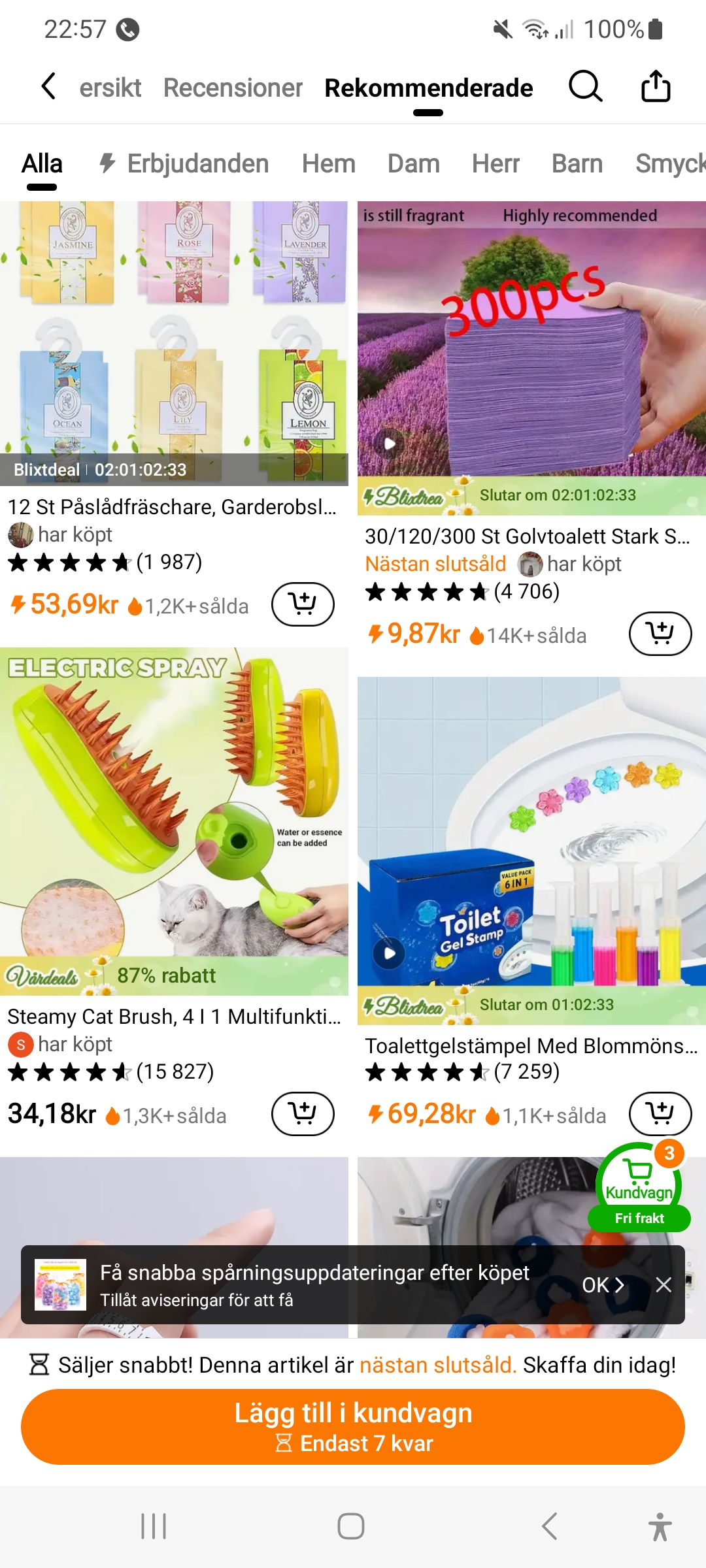Choose the Herr category
This screenshot has width=706, height=1568.
(496, 164)
